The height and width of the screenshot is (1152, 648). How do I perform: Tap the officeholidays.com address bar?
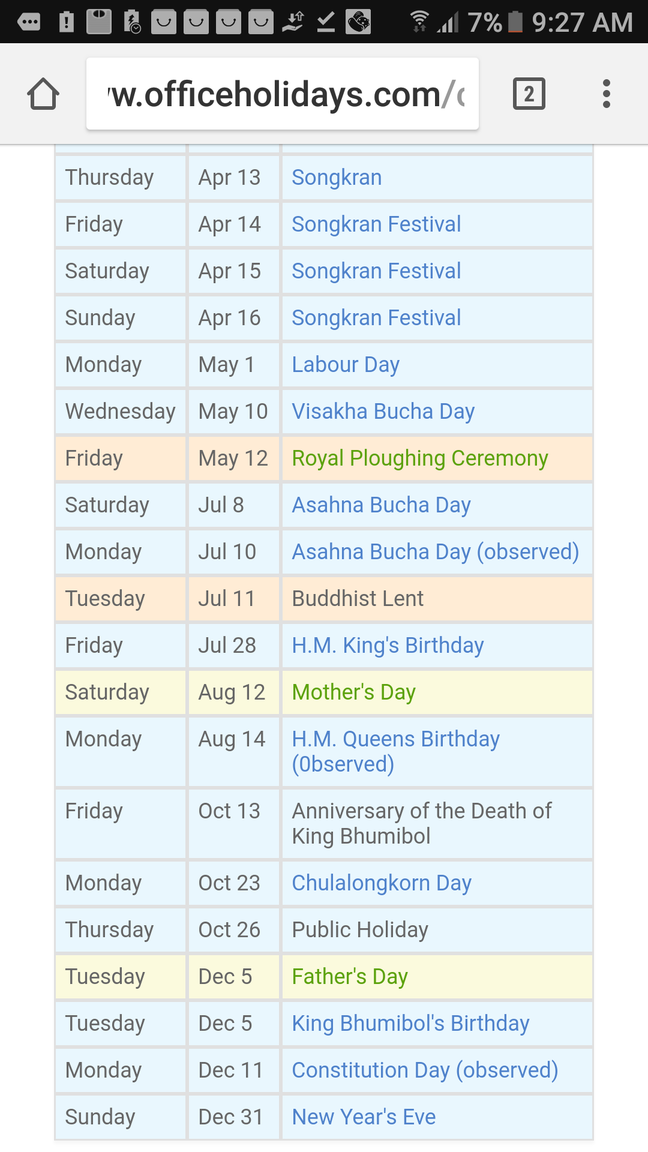pos(283,94)
